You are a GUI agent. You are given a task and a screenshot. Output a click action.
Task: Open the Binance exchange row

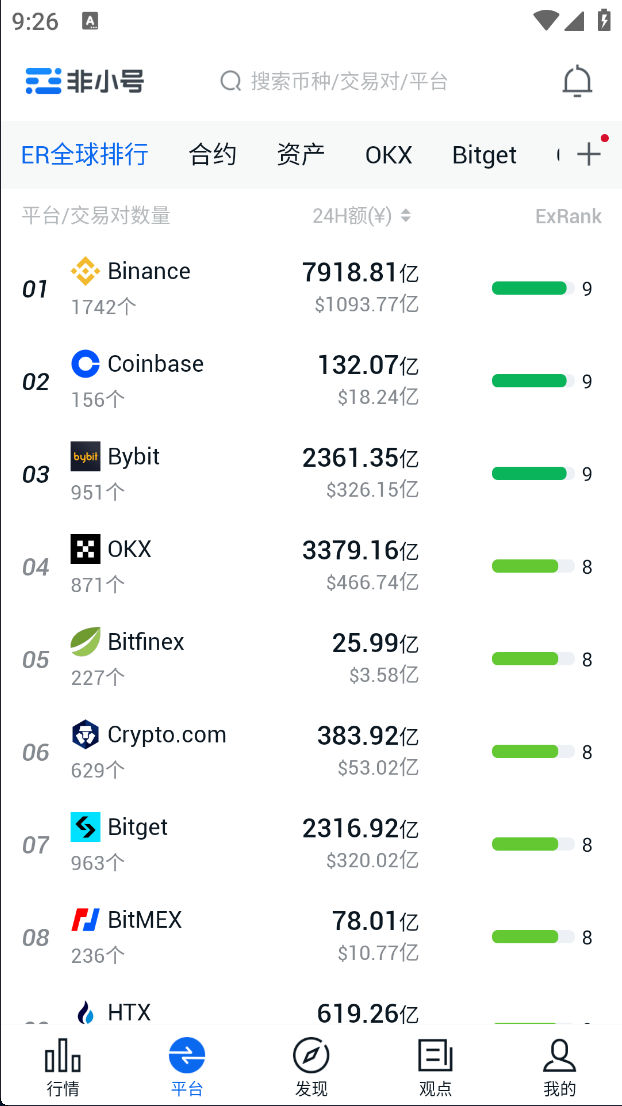[311, 288]
